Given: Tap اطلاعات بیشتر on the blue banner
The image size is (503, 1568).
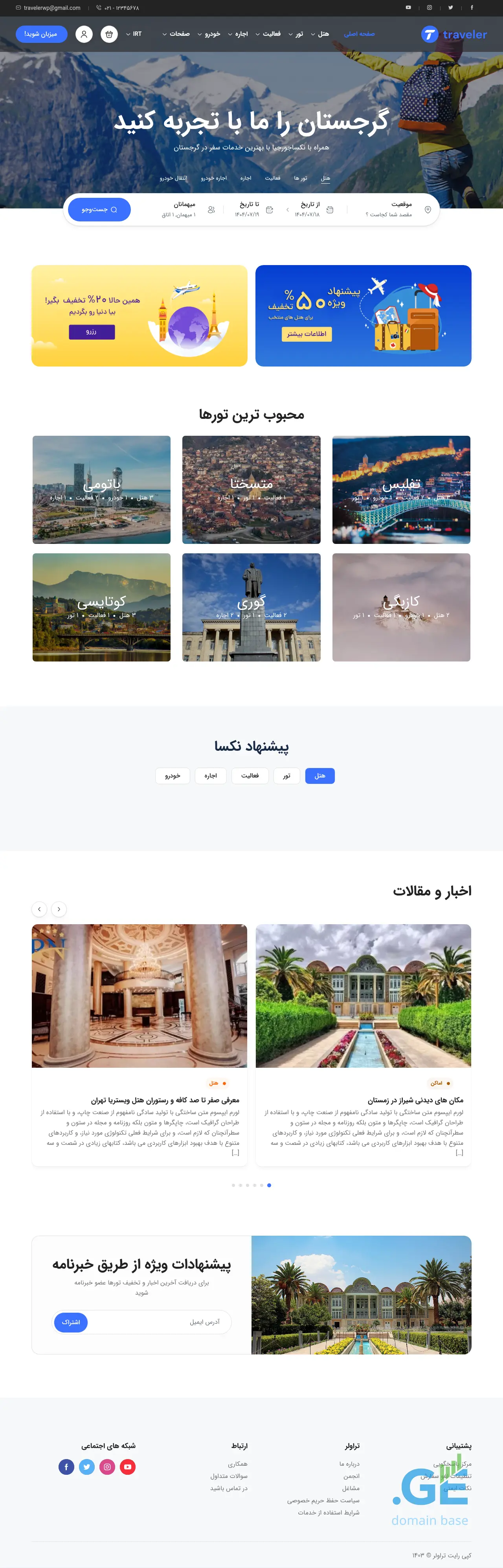Looking at the screenshot, I should click(x=307, y=333).
